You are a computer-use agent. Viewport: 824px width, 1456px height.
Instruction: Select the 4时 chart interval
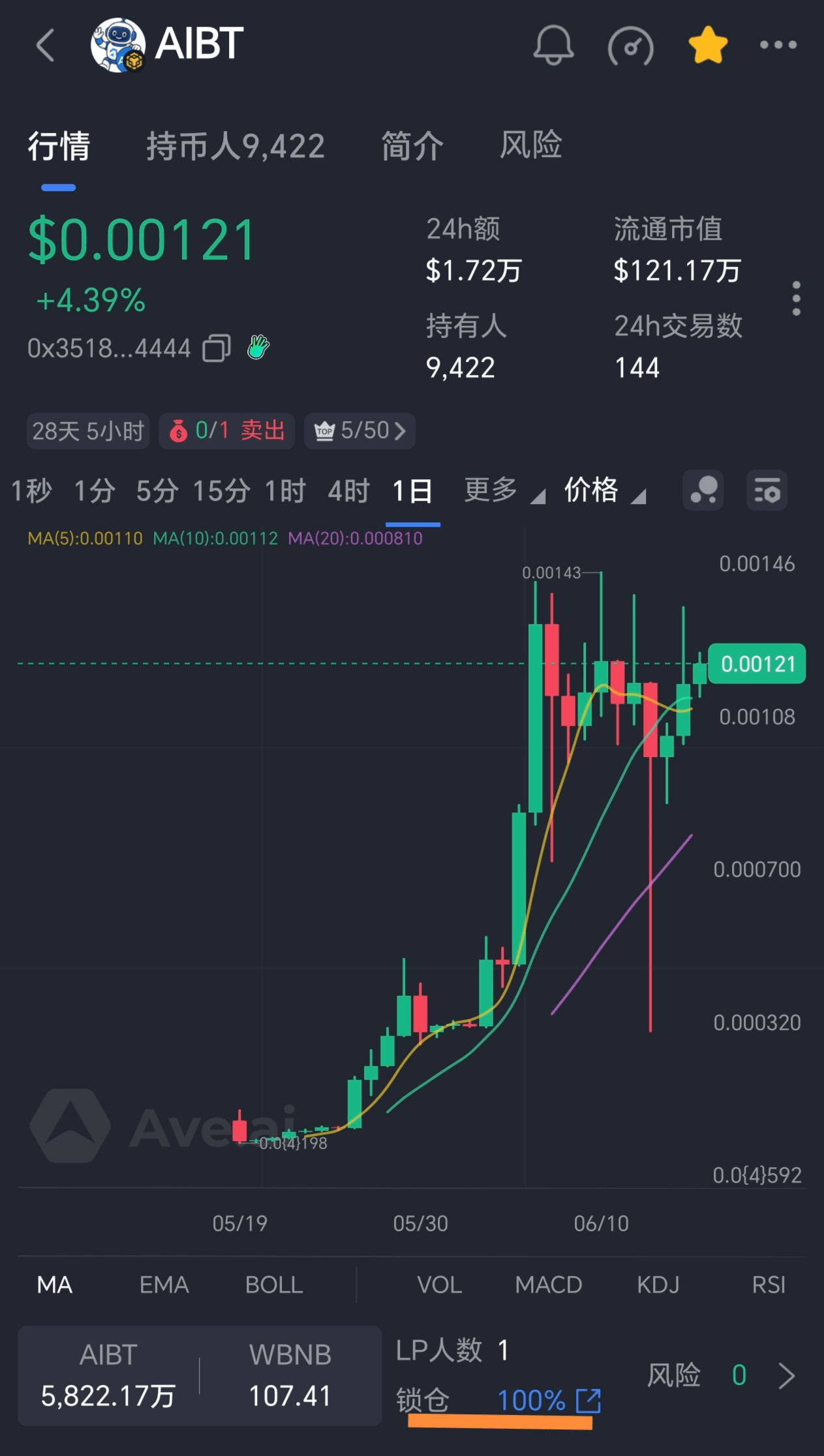pyautogui.click(x=348, y=490)
